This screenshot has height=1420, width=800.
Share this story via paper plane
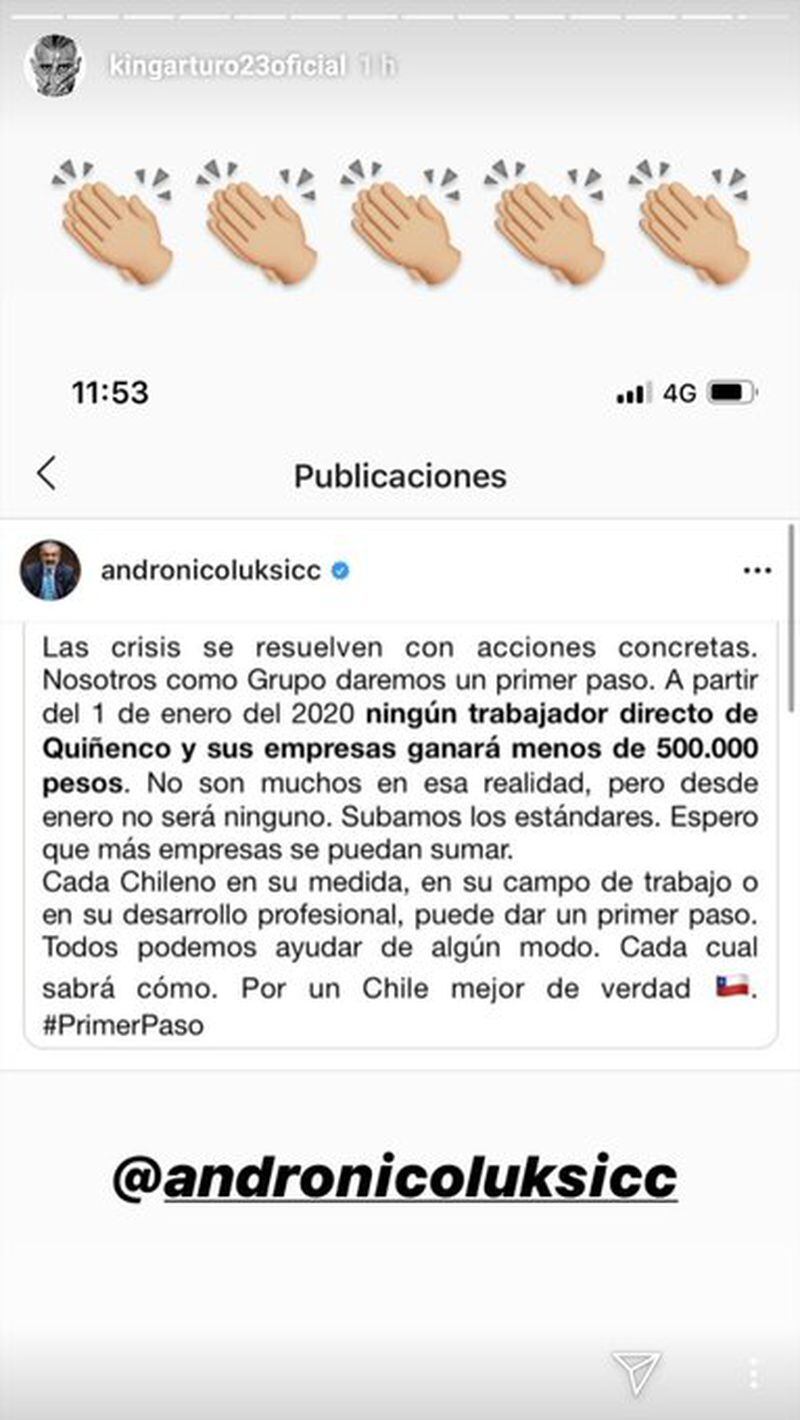click(x=636, y=1372)
